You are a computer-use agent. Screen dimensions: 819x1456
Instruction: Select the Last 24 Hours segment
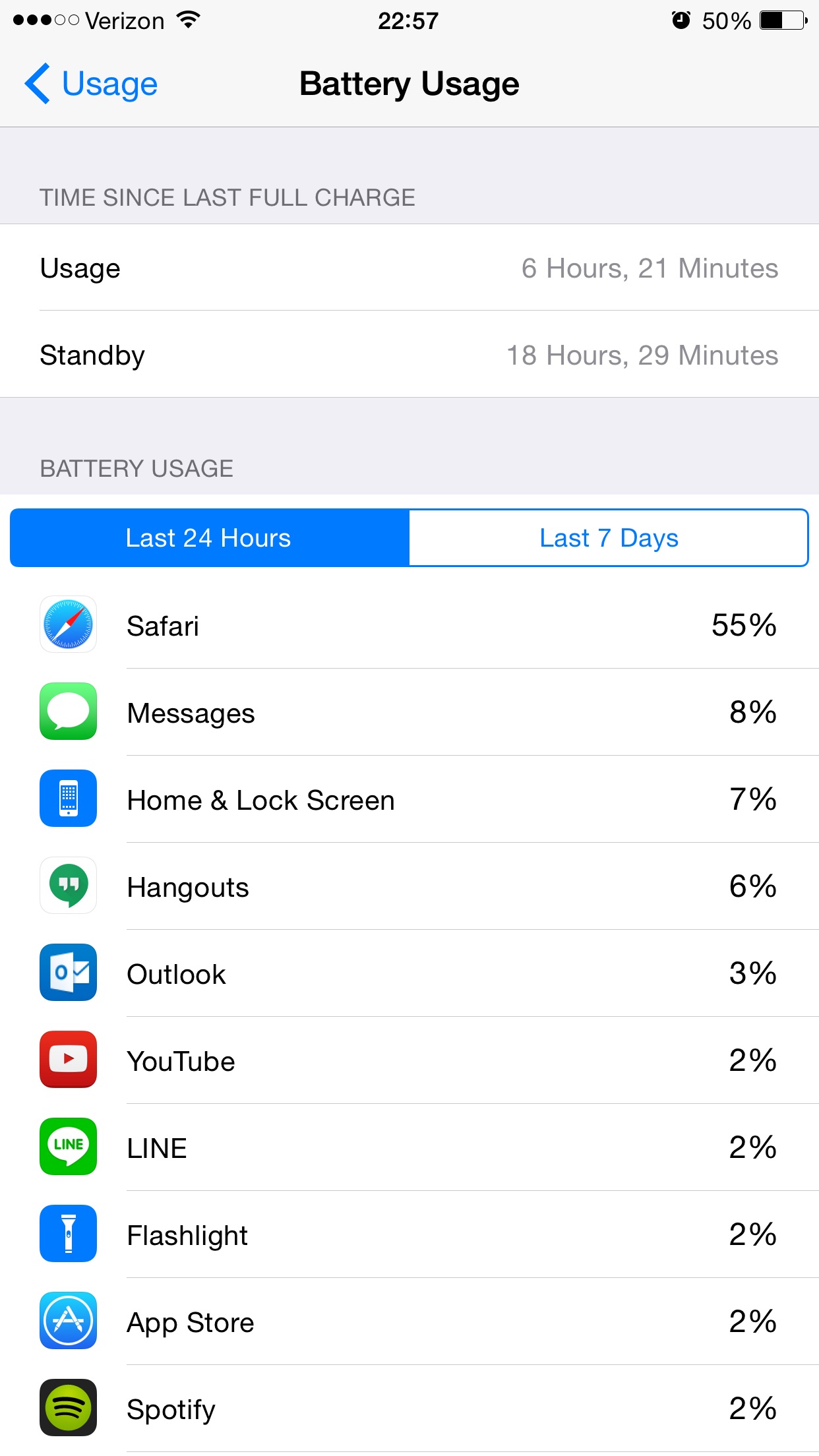(x=210, y=538)
